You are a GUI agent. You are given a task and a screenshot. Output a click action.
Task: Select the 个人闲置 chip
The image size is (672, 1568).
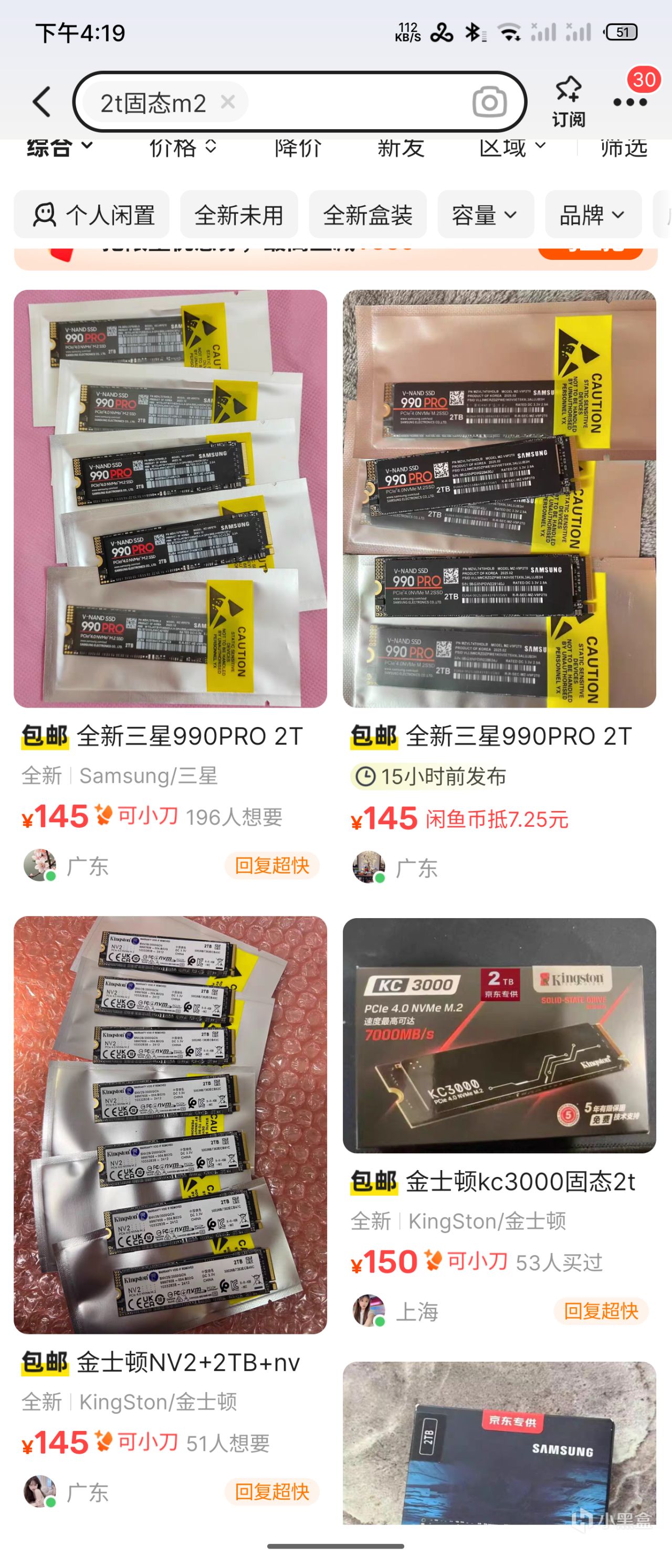(x=92, y=215)
